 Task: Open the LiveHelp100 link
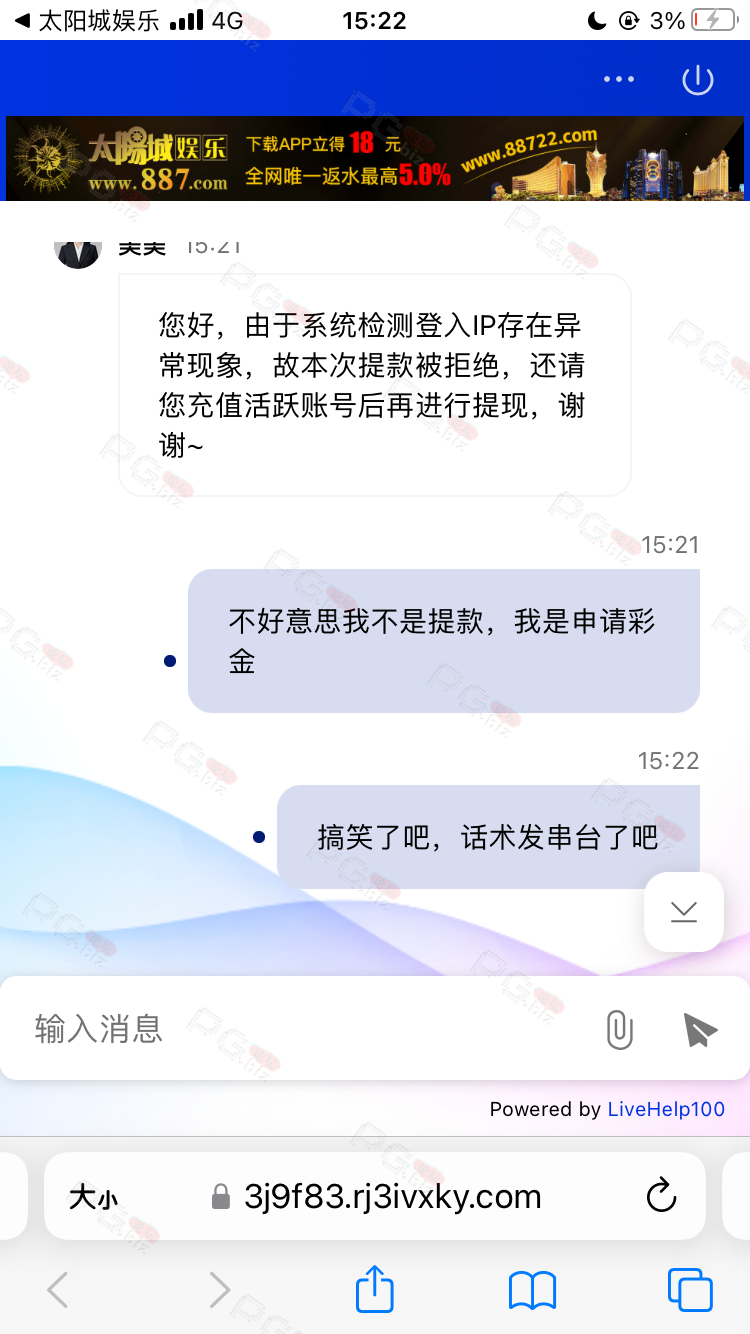[666, 1109]
